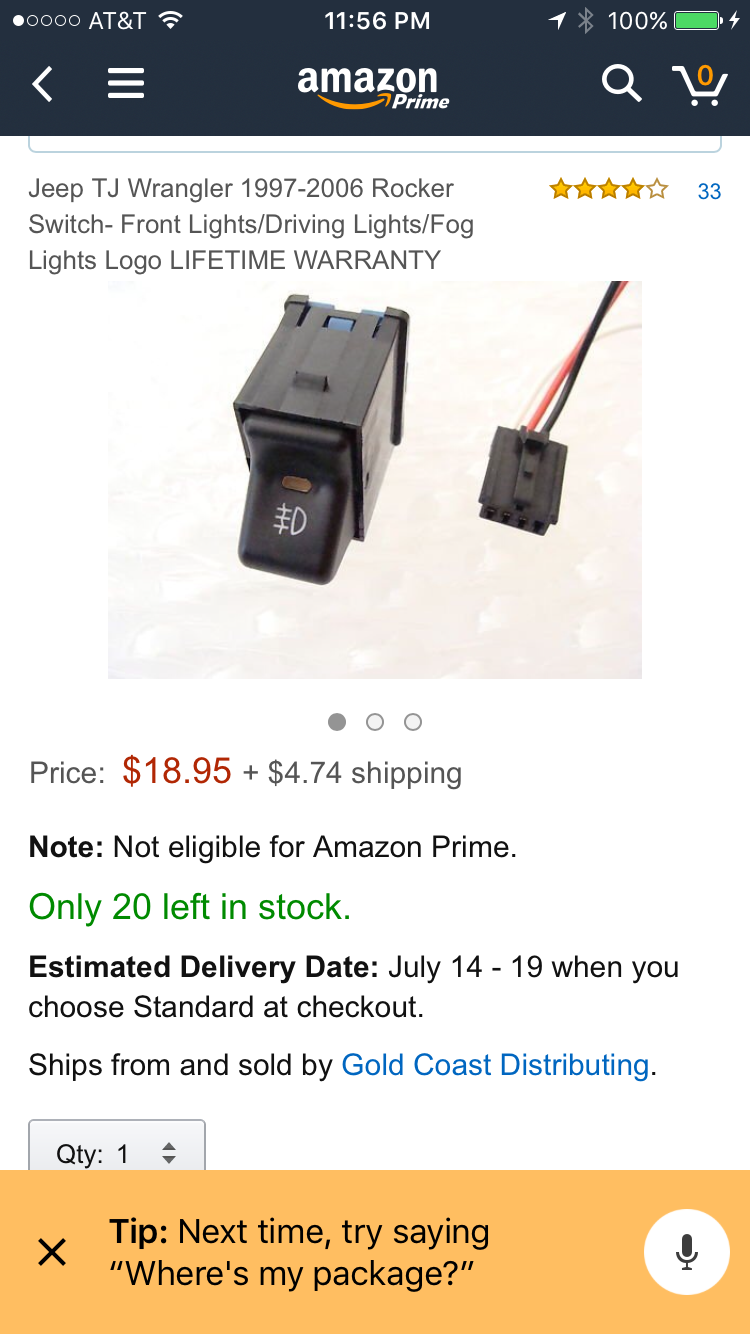Open the search magnifier icon
The width and height of the screenshot is (750, 1334).
tap(621, 84)
